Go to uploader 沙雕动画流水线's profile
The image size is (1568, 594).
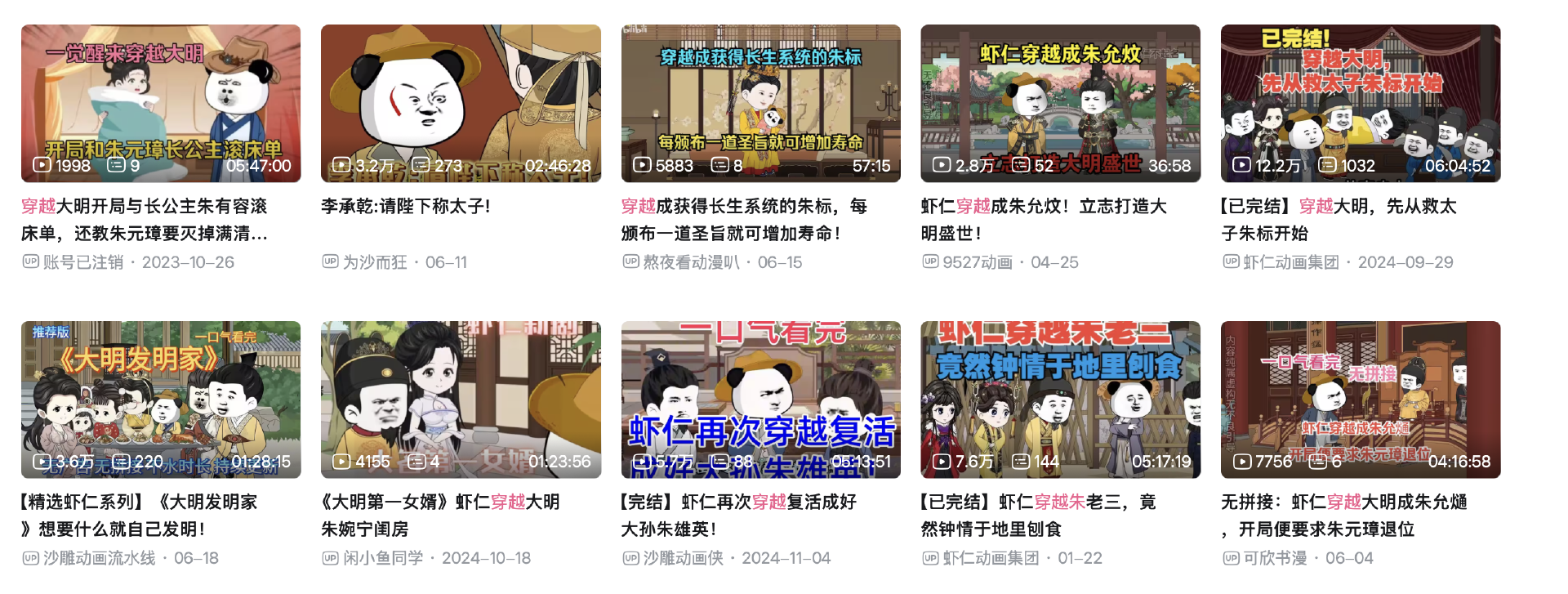pos(99,558)
